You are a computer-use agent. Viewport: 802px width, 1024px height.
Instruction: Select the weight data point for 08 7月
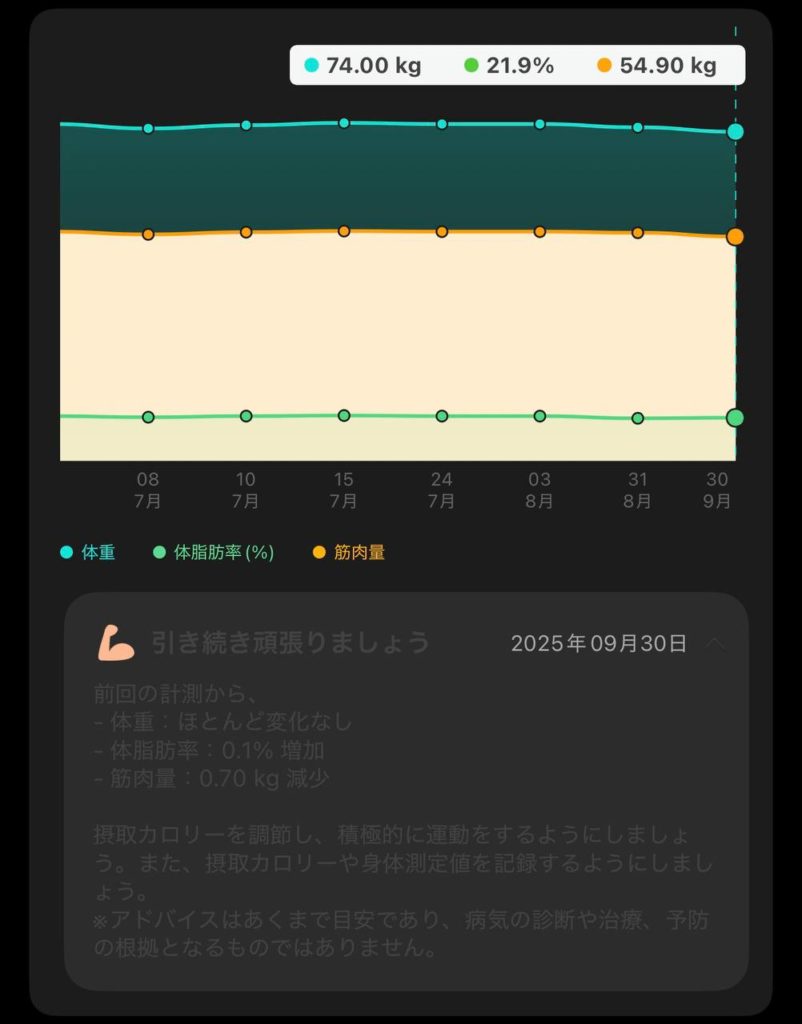[x=148, y=128]
